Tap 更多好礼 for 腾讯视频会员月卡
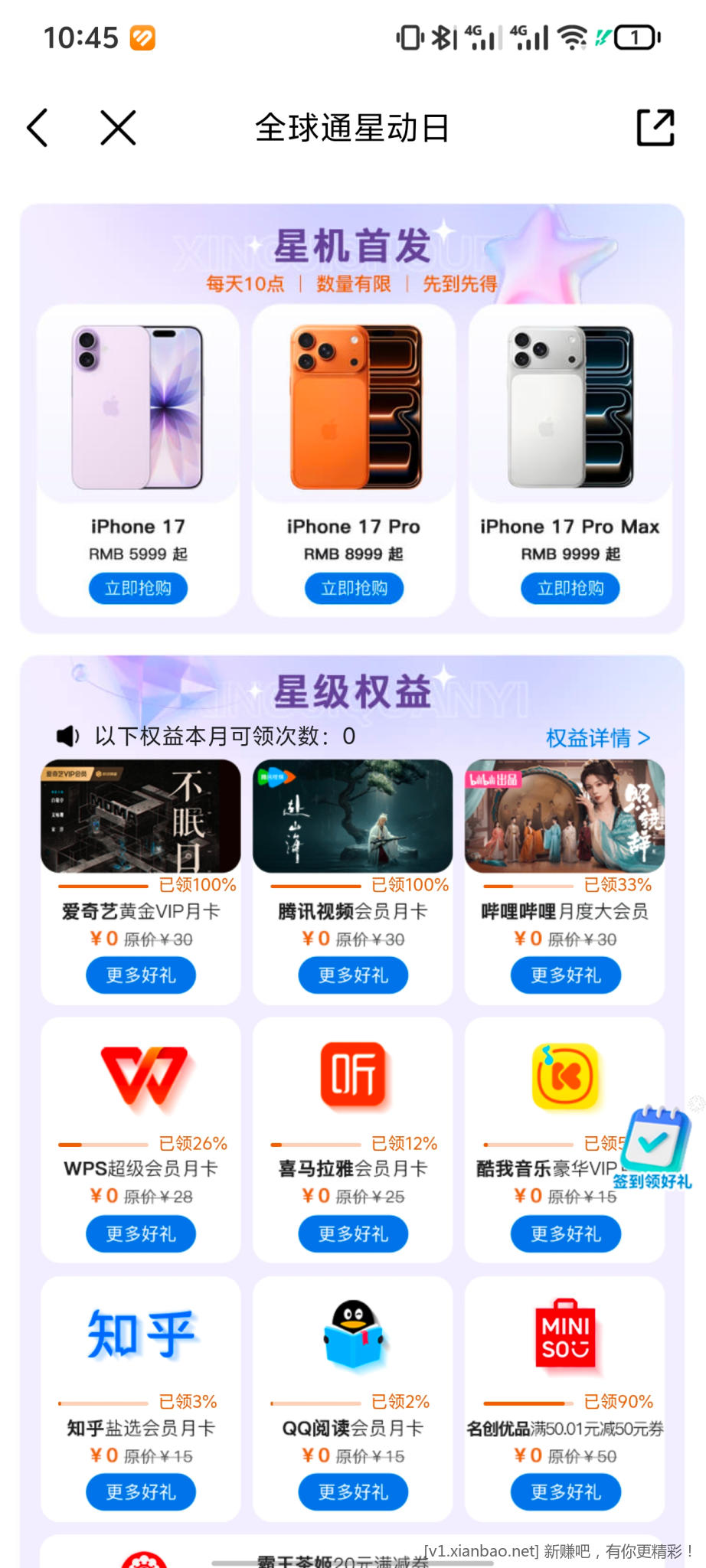The image size is (706, 1568). pyautogui.click(x=353, y=975)
